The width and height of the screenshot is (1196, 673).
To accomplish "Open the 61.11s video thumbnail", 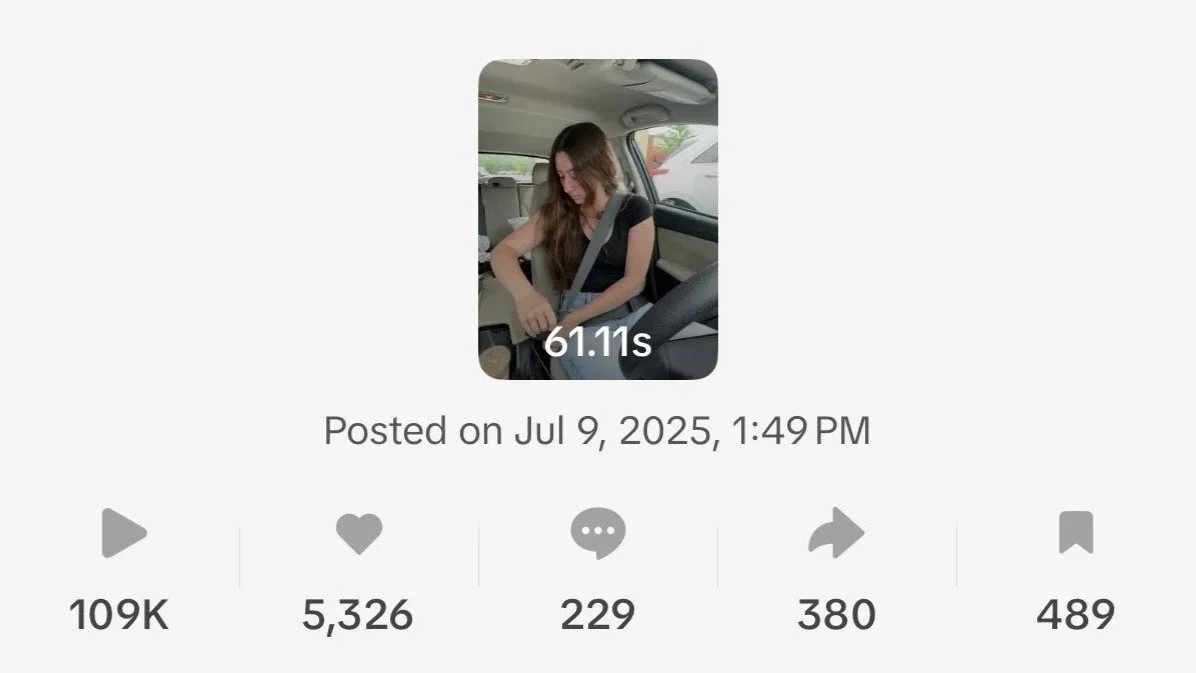I will (597, 220).
